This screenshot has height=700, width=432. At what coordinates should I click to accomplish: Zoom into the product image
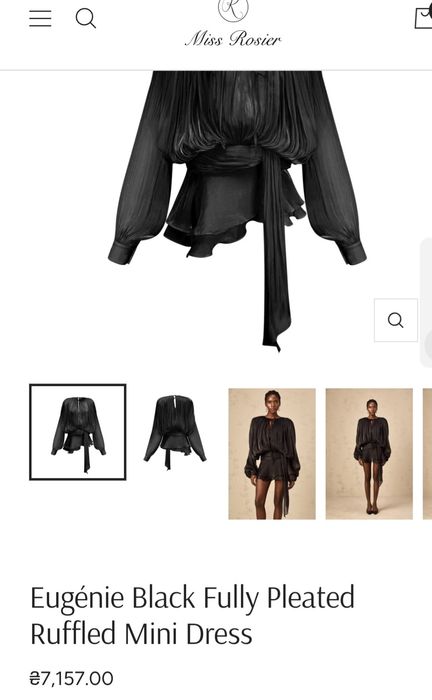pos(396,320)
